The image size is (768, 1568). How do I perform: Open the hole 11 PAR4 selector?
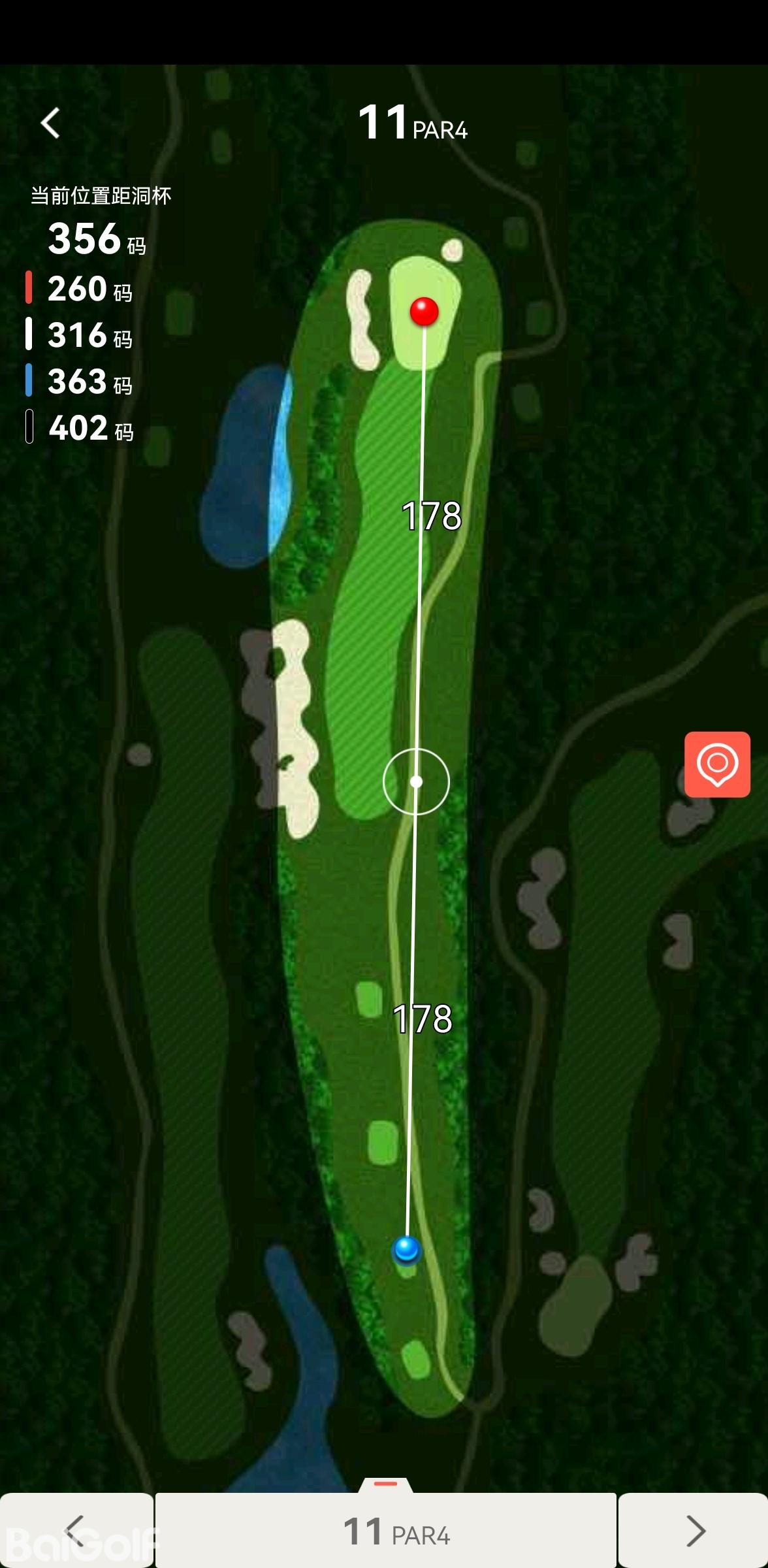386,1530
